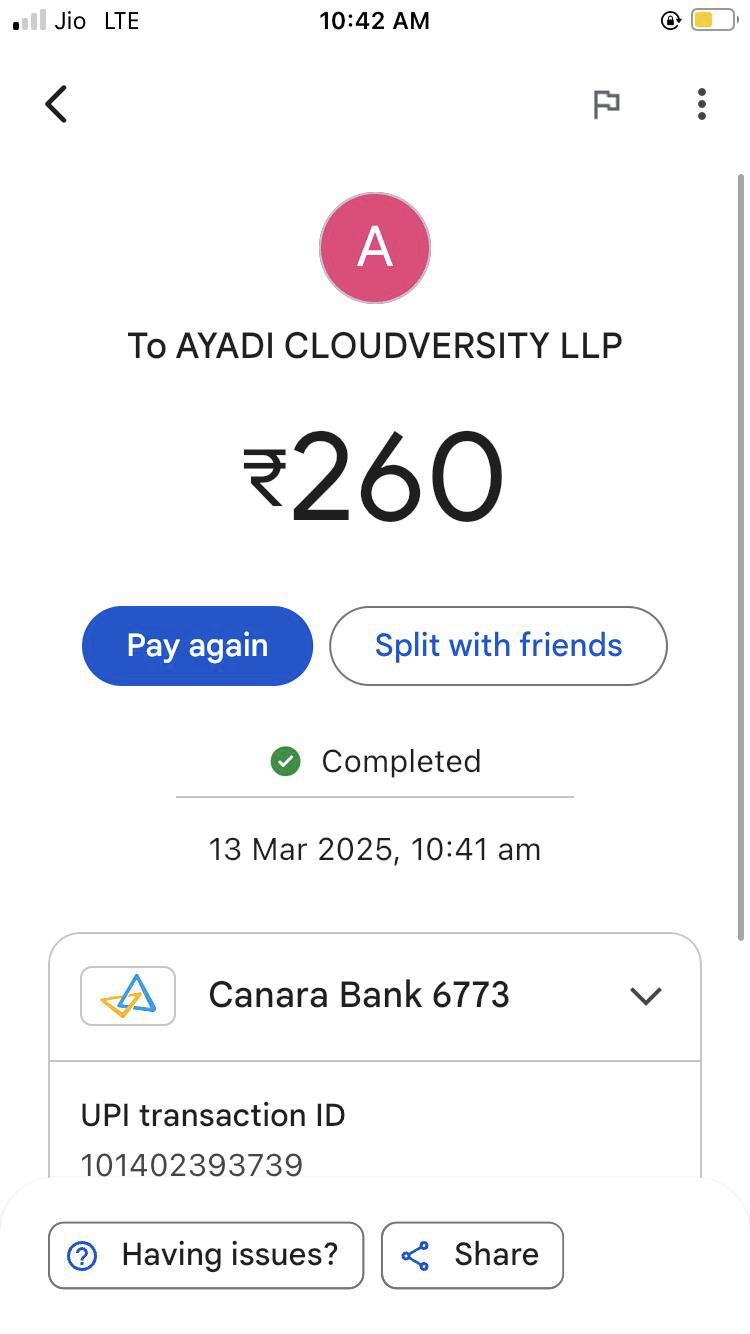Viewport: 750px width, 1334px height.
Task: Open the AYADI CLOUDVERSITY LLP avatar
Action: (375, 248)
